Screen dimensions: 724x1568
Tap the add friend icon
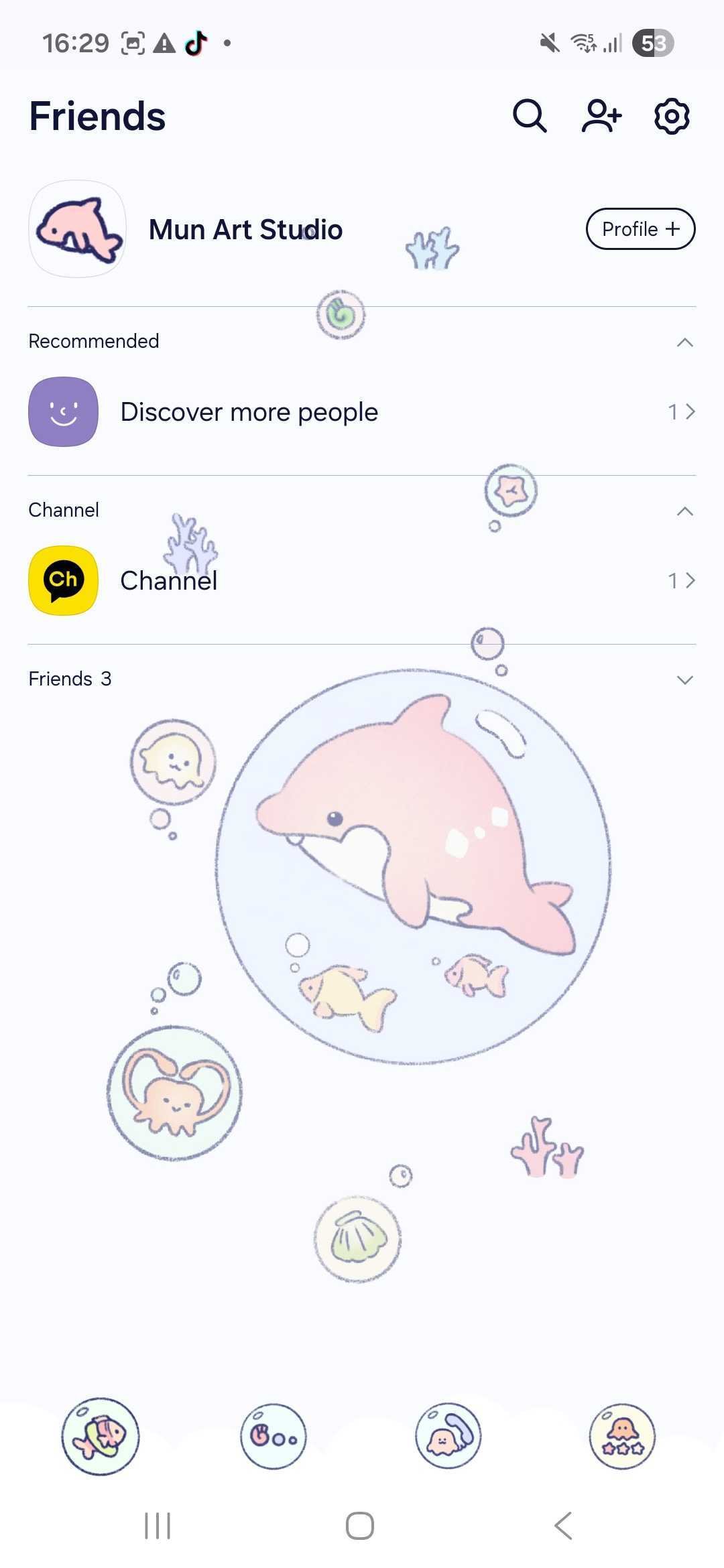pyautogui.click(x=601, y=117)
